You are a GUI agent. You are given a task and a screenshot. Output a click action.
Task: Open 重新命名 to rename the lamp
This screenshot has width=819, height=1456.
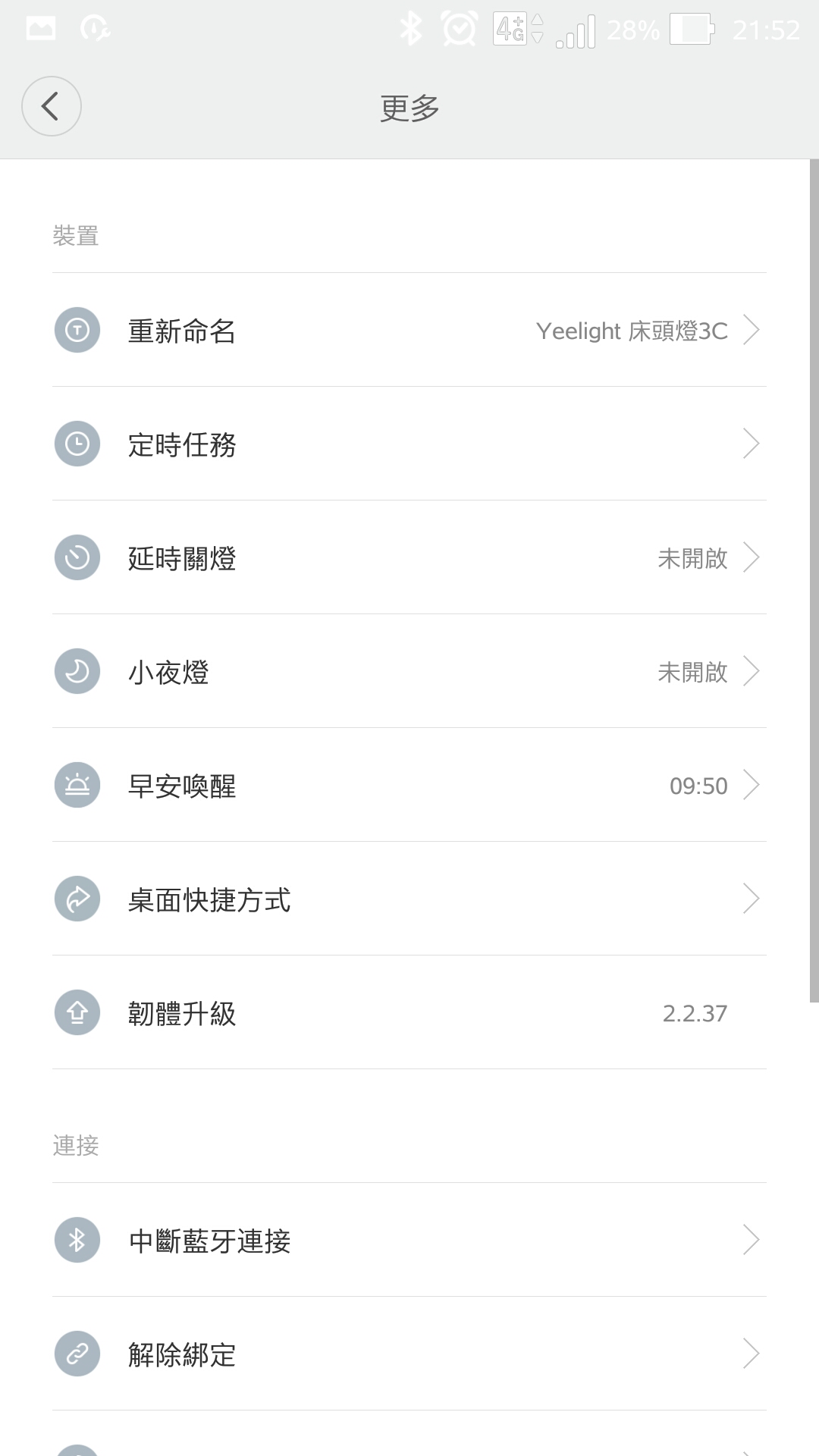pyautogui.click(x=409, y=330)
